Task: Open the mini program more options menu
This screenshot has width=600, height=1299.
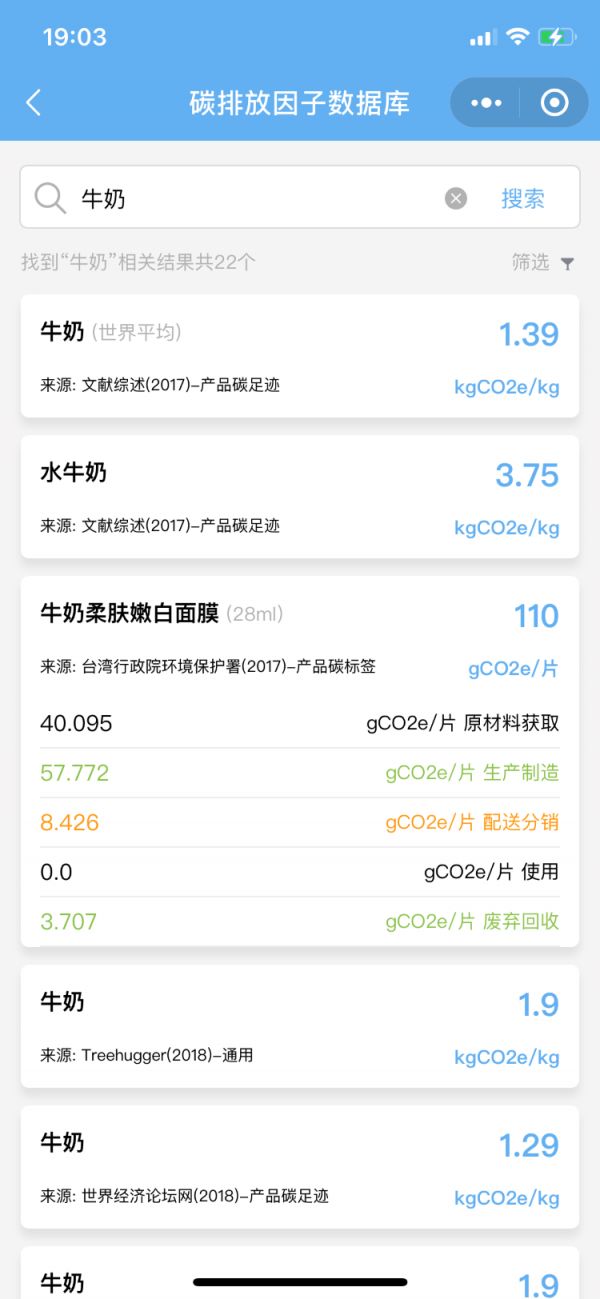Action: point(486,102)
